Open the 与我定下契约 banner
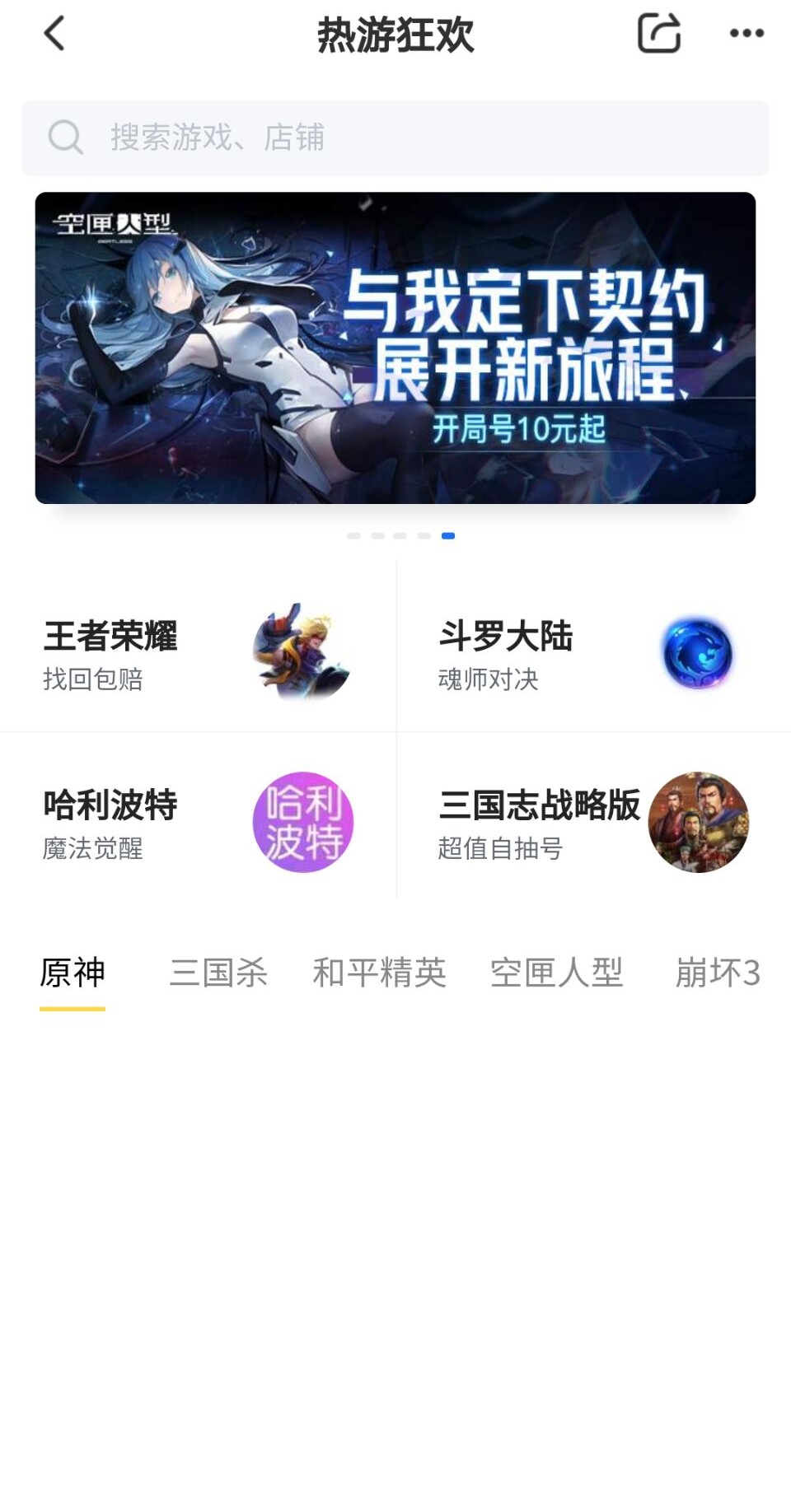The width and height of the screenshot is (791, 1512). point(395,348)
